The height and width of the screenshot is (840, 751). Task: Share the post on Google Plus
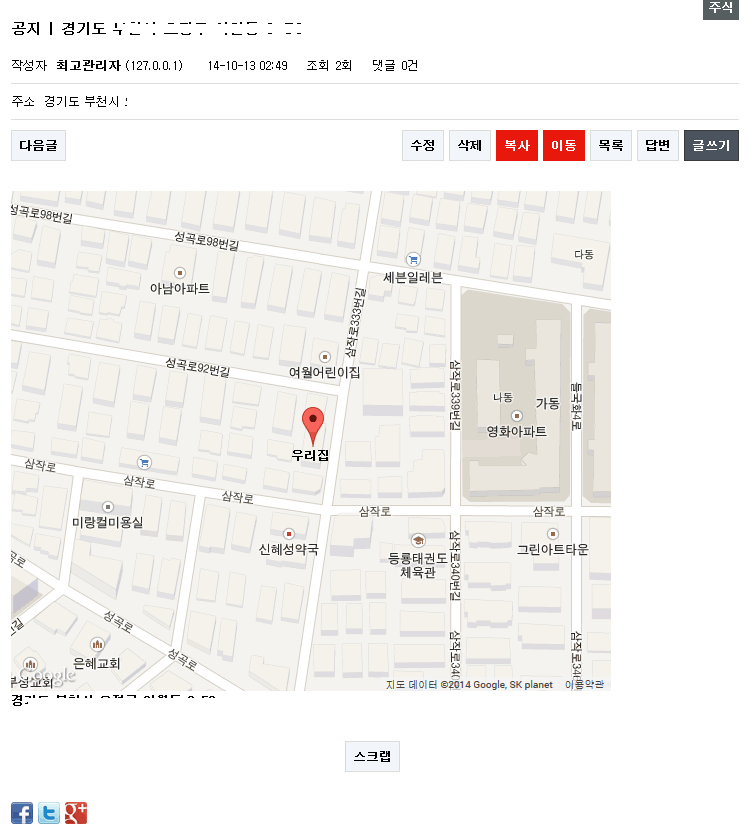click(x=76, y=813)
